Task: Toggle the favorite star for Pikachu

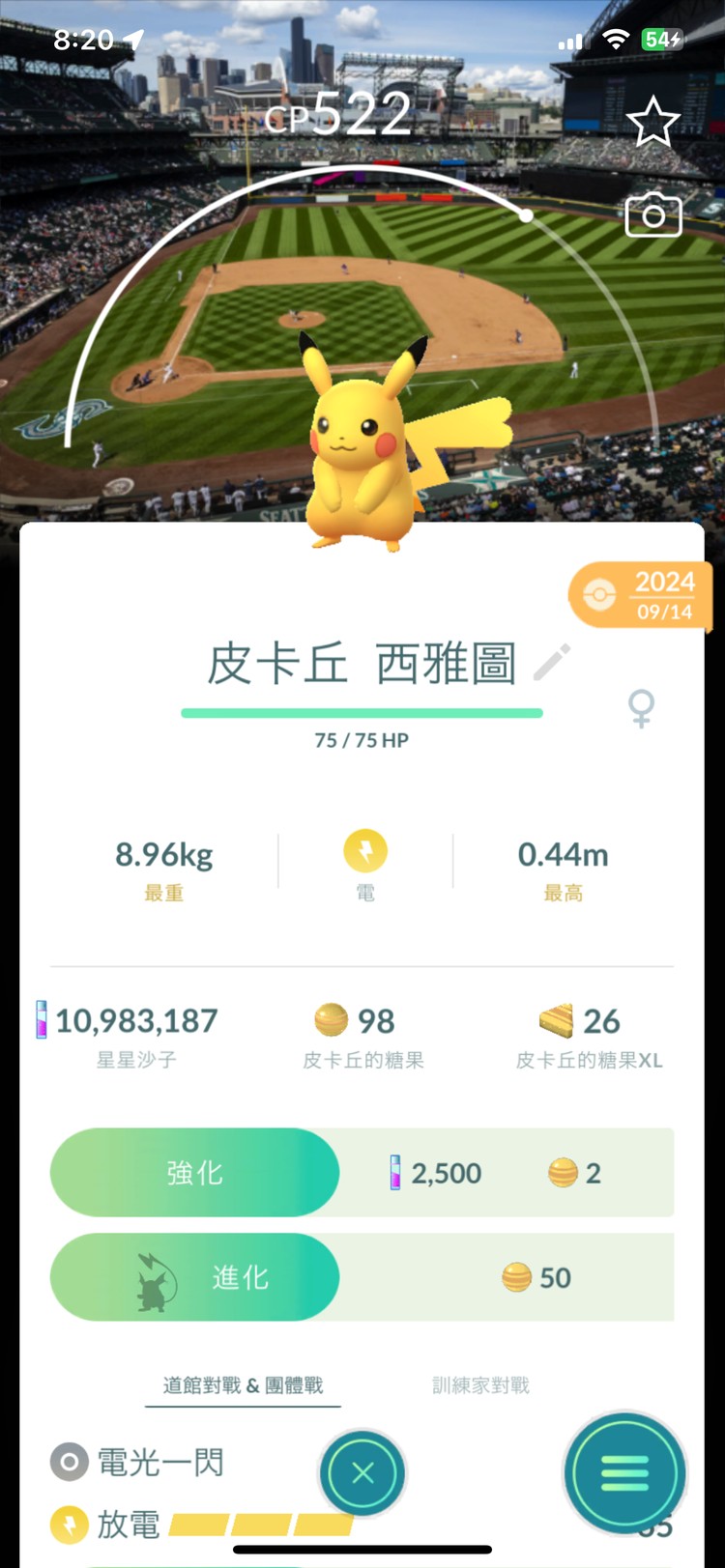Action: (x=654, y=122)
